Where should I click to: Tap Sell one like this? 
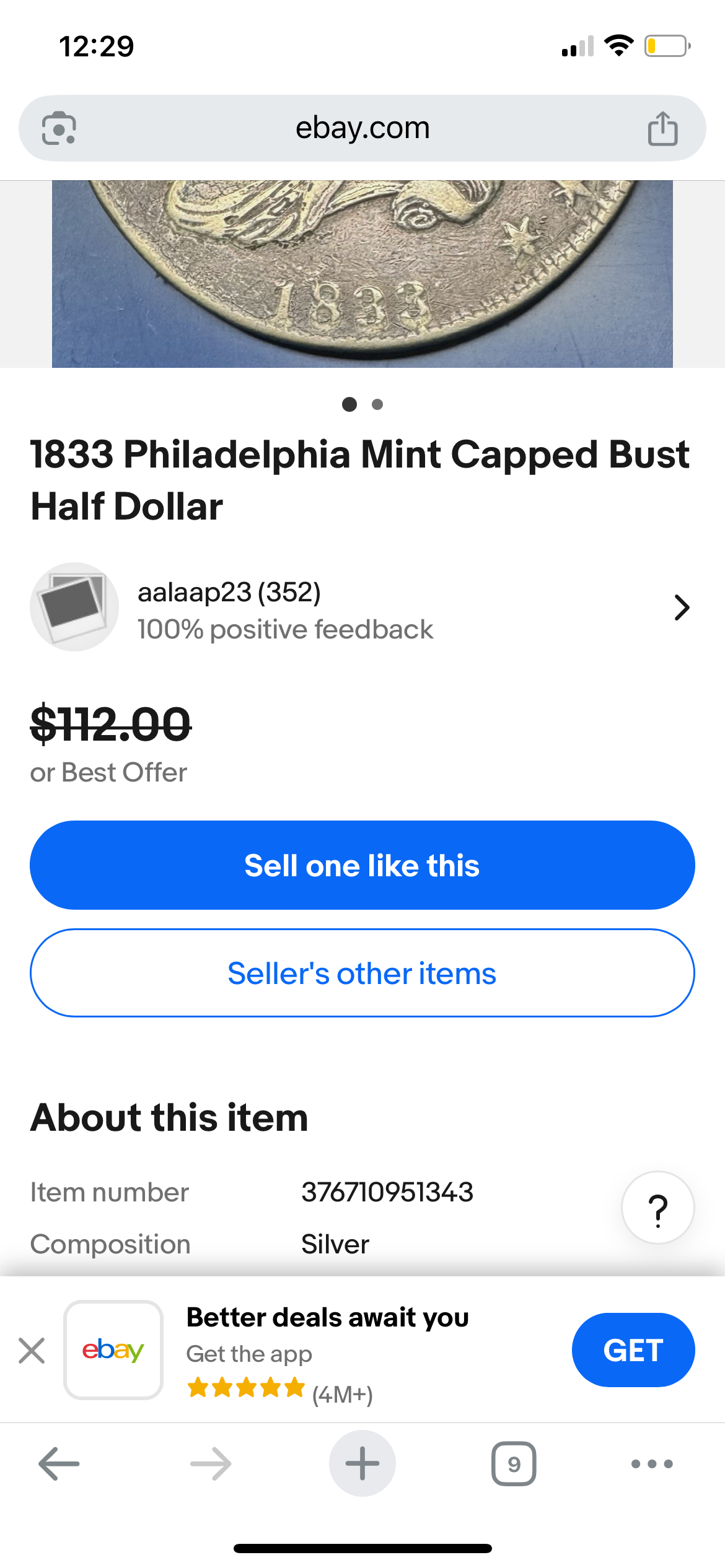coord(362,865)
